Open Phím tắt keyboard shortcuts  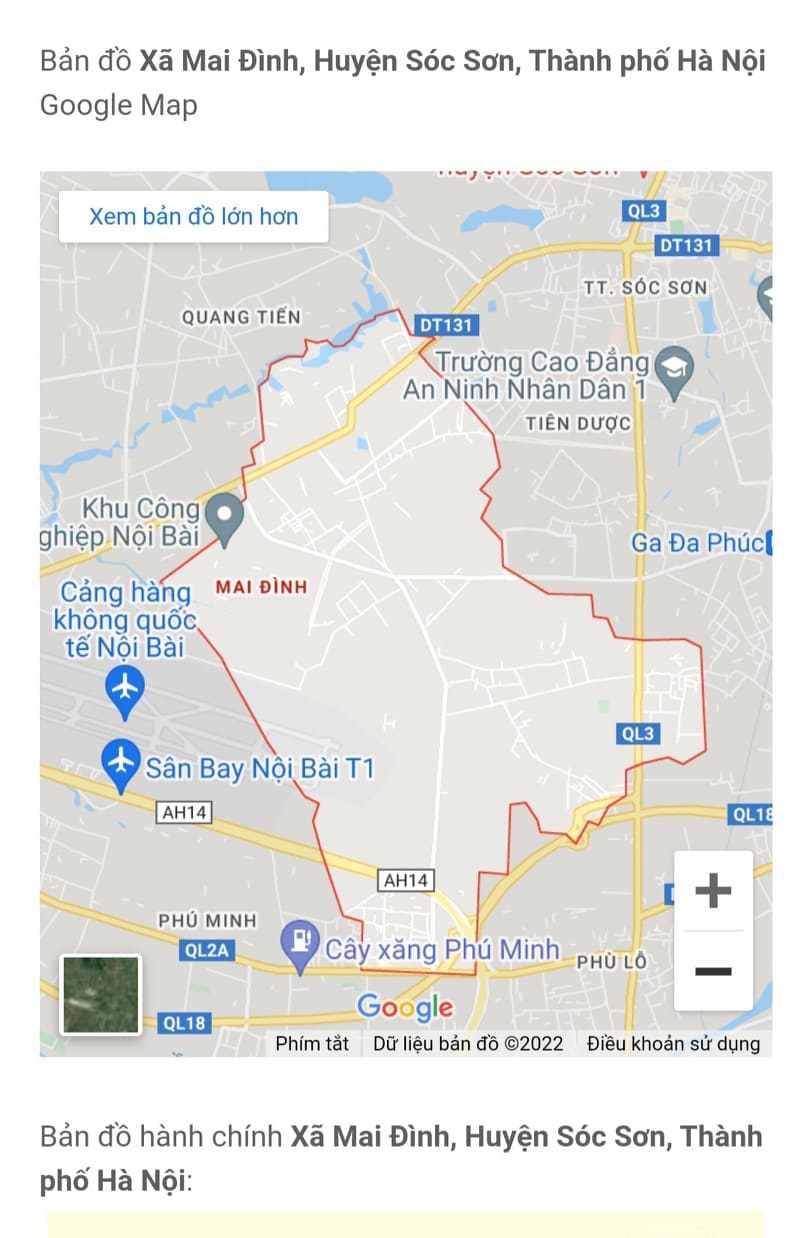[312, 1044]
